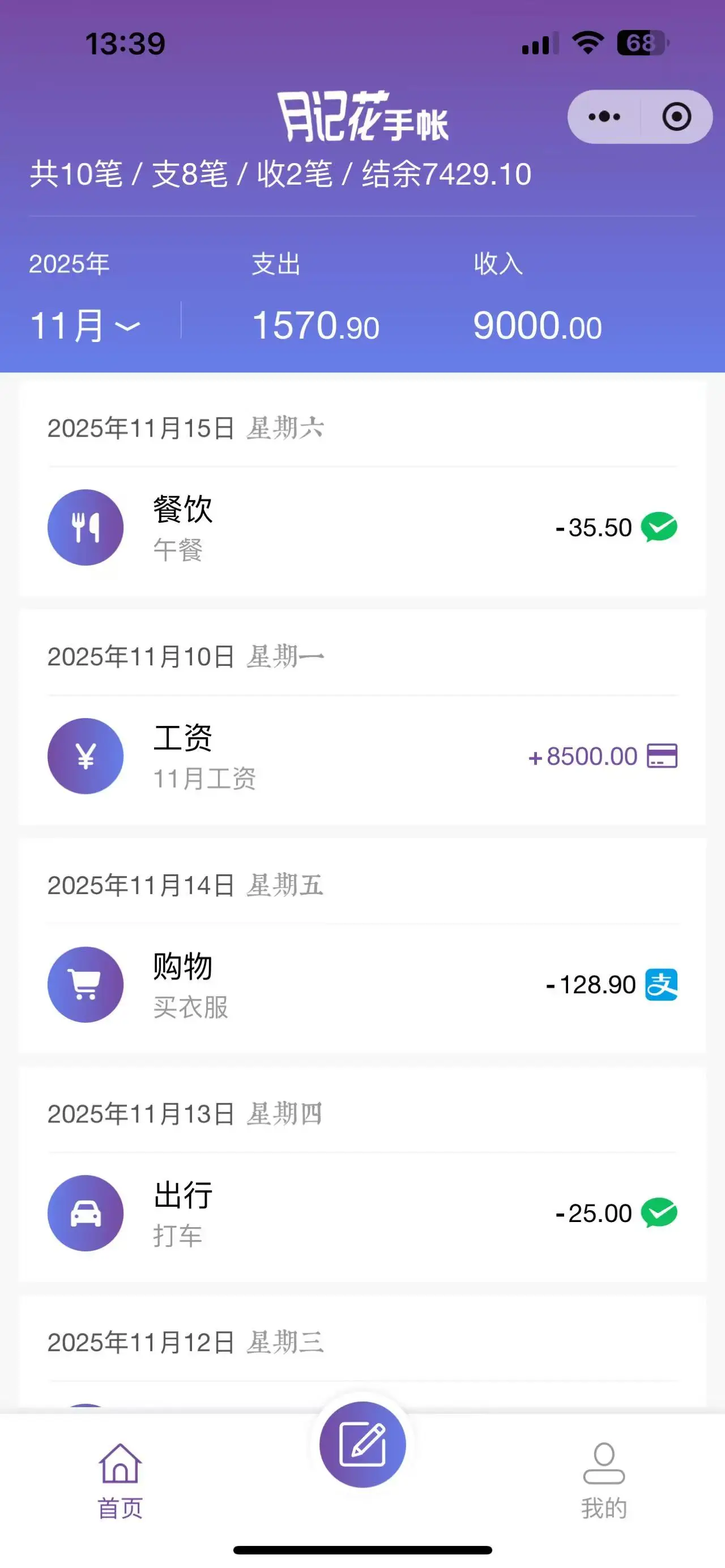View the 工资 11月工资 income record
Viewport: 725px width, 1568px height.
tap(362, 756)
